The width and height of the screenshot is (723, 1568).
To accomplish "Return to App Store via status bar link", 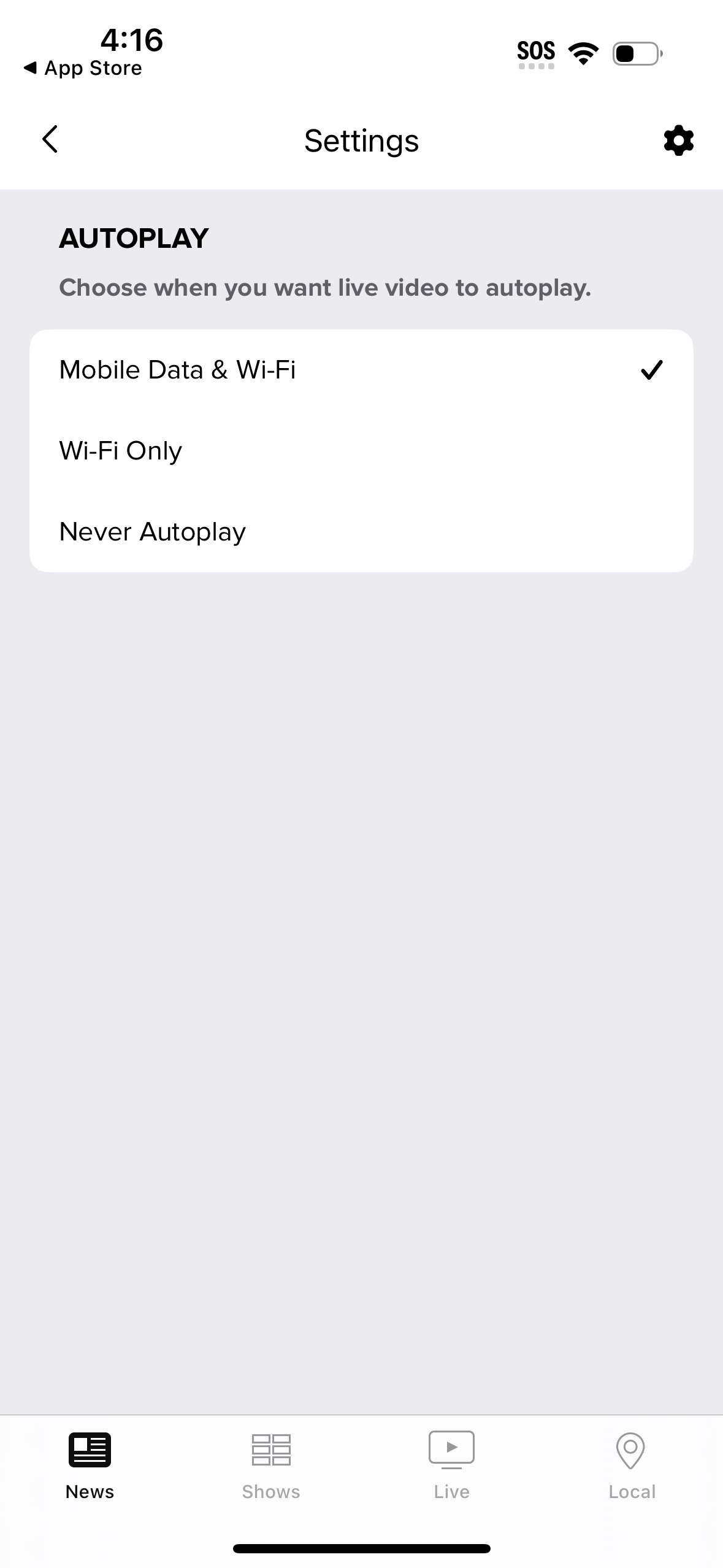I will [82, 67].
